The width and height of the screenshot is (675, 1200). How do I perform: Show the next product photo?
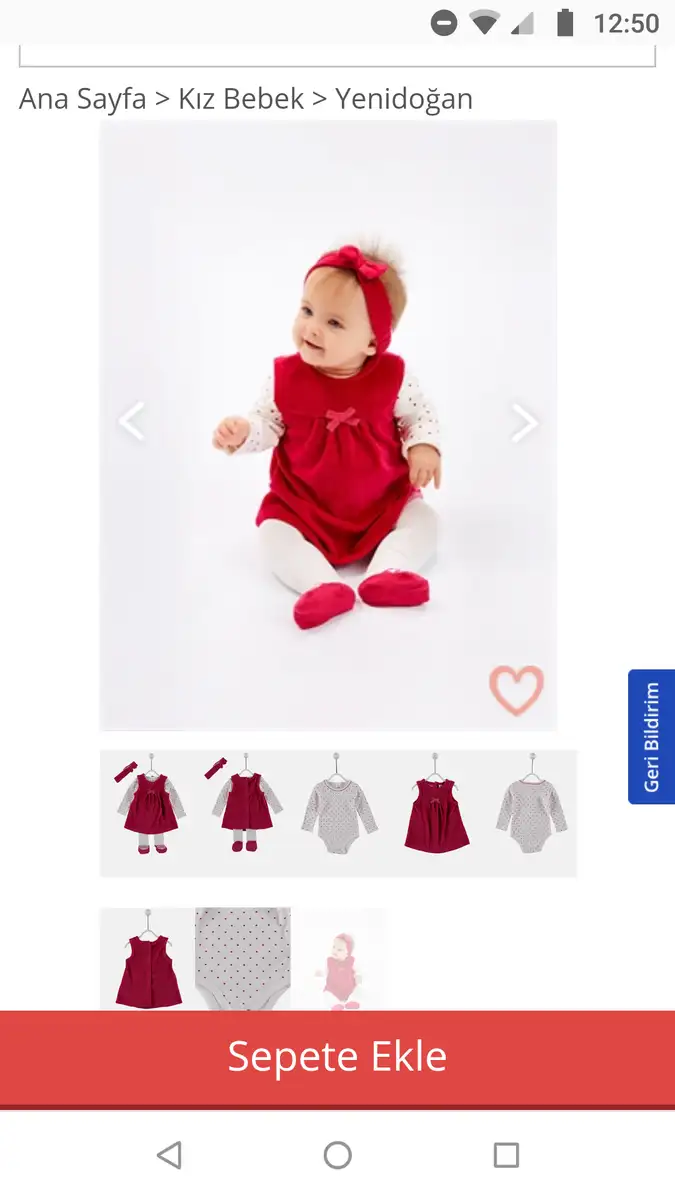tap(525, 422)
